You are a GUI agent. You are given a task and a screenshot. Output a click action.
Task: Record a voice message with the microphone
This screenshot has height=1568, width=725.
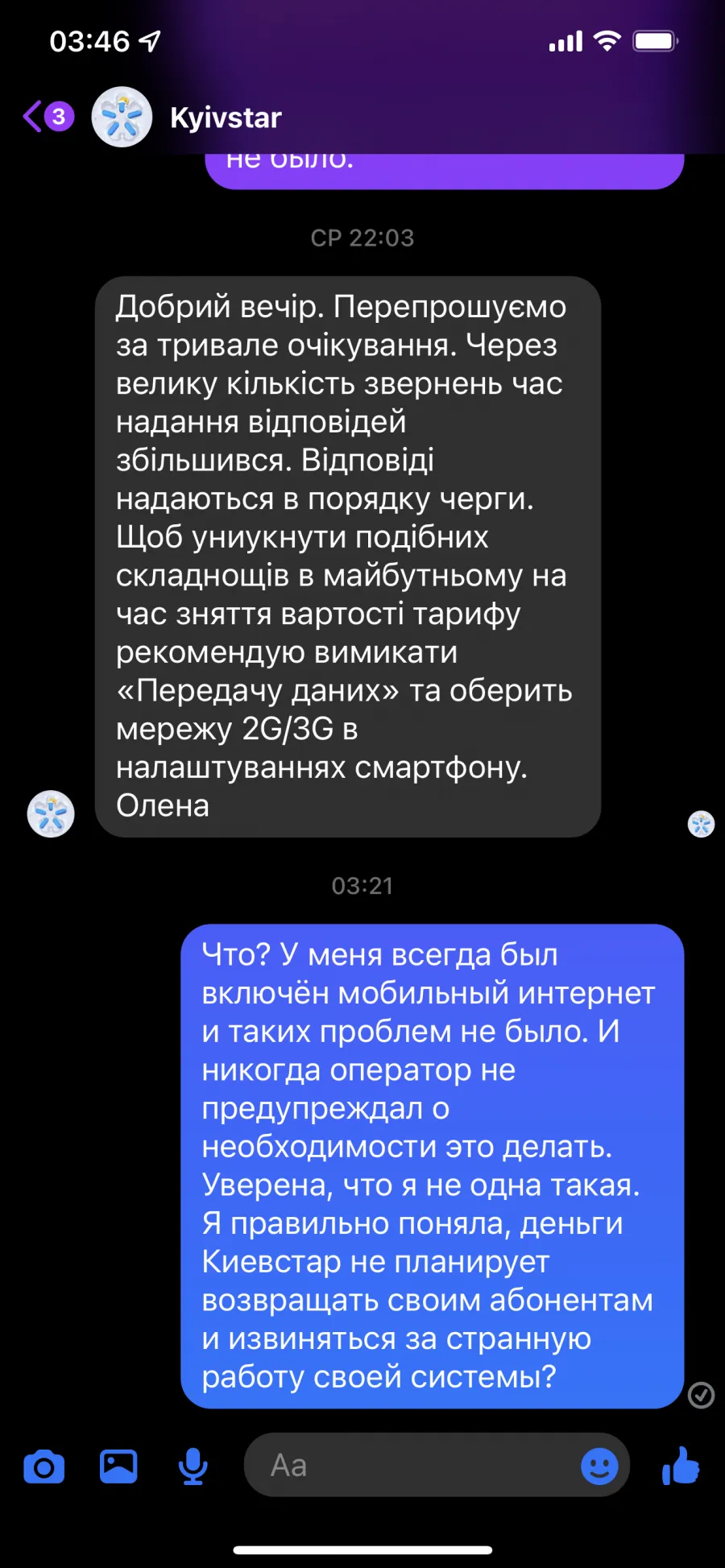point(193,1467)
